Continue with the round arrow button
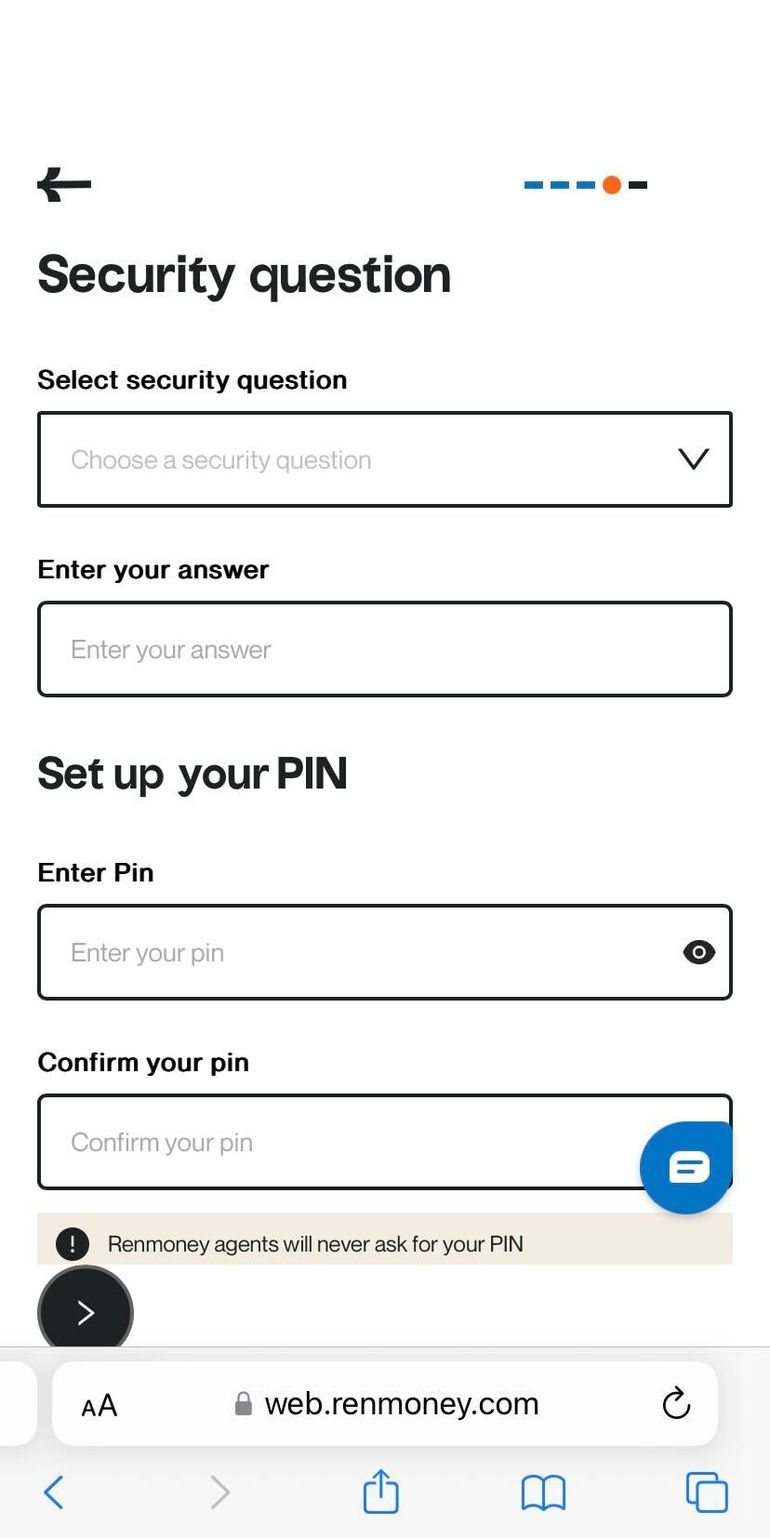 pos(85,1311)
